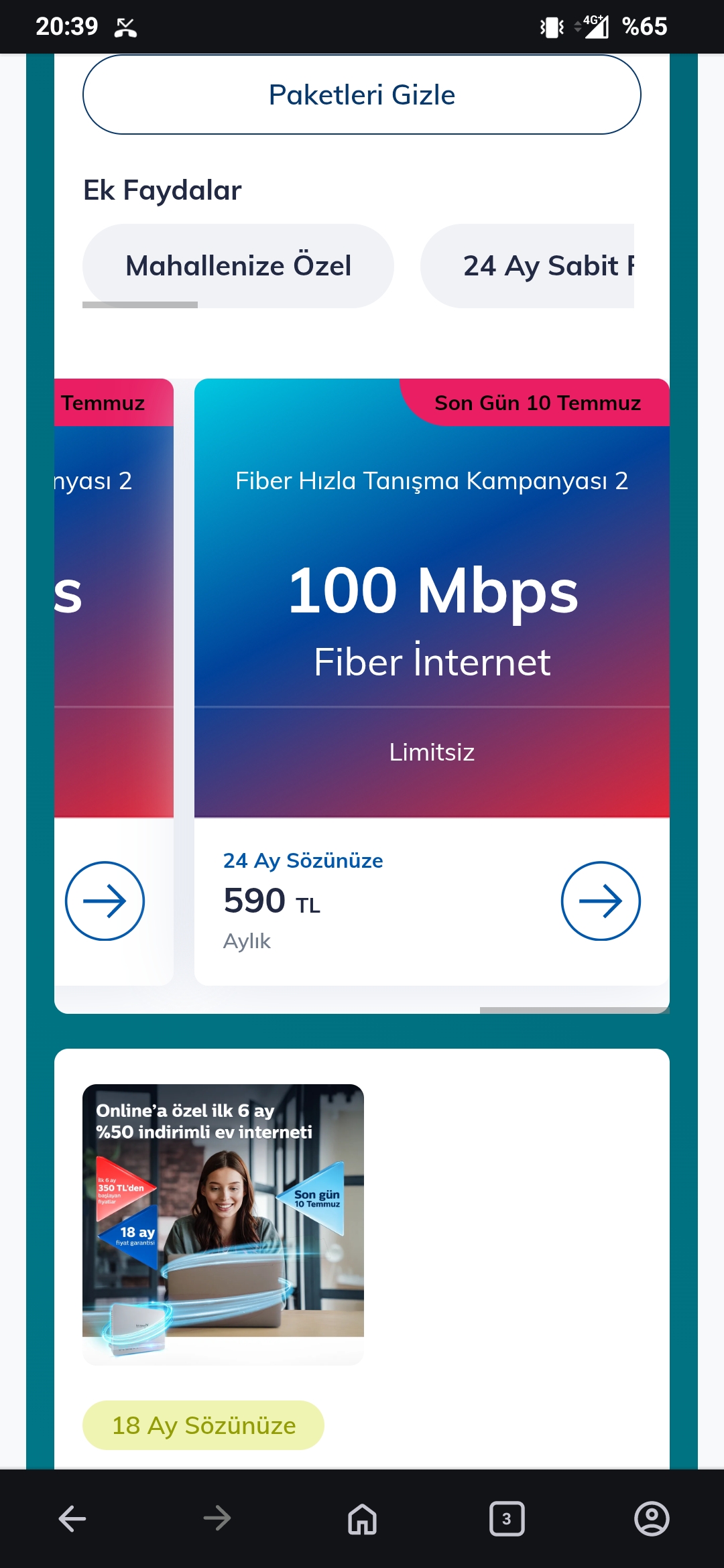Open the Online'a özel %50 indirimli banner
This screenshot has width=724, height=1568.
223,1224
